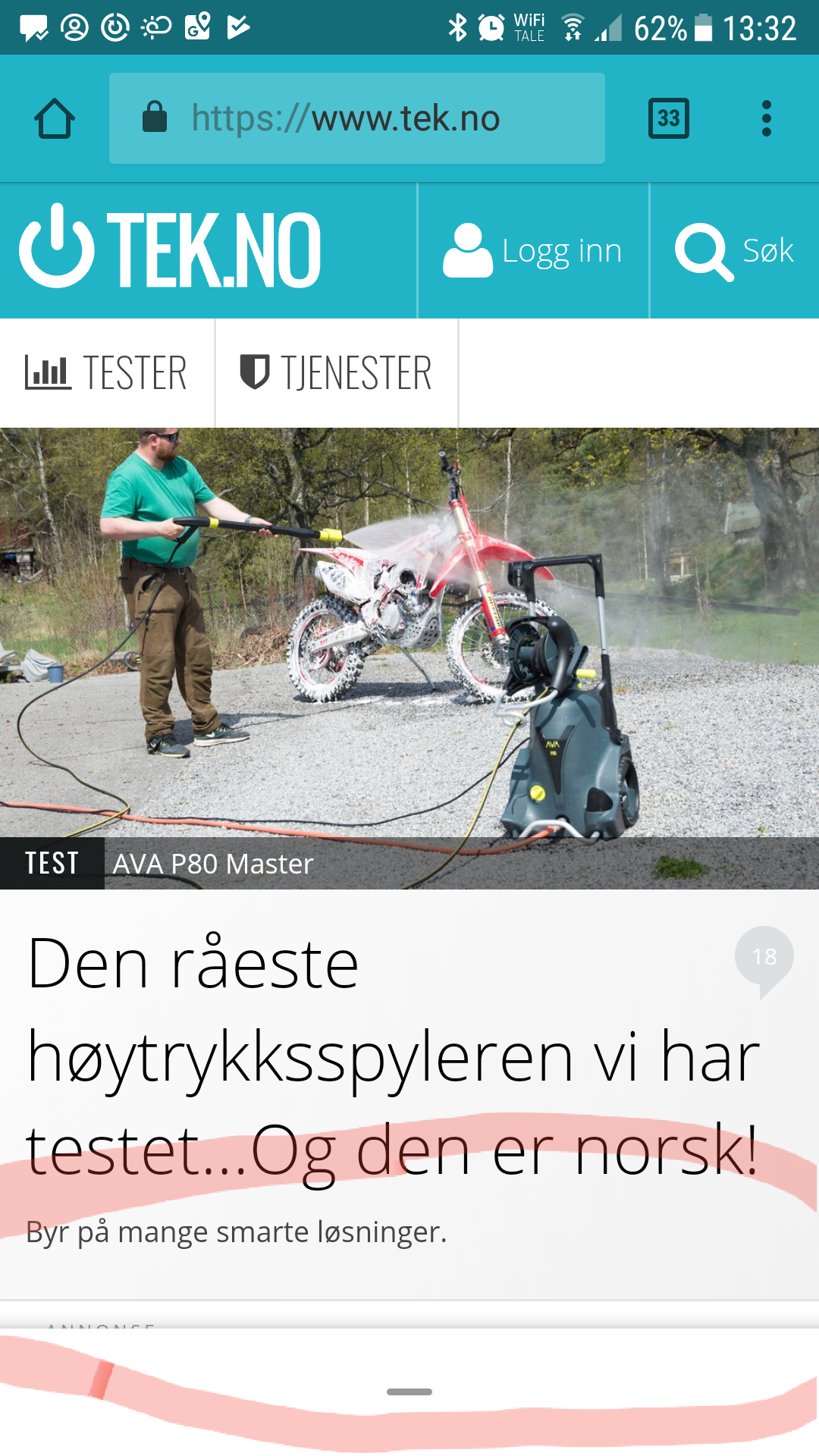Open the tab switcher showing 33 tabs

[x=669, y=118]
